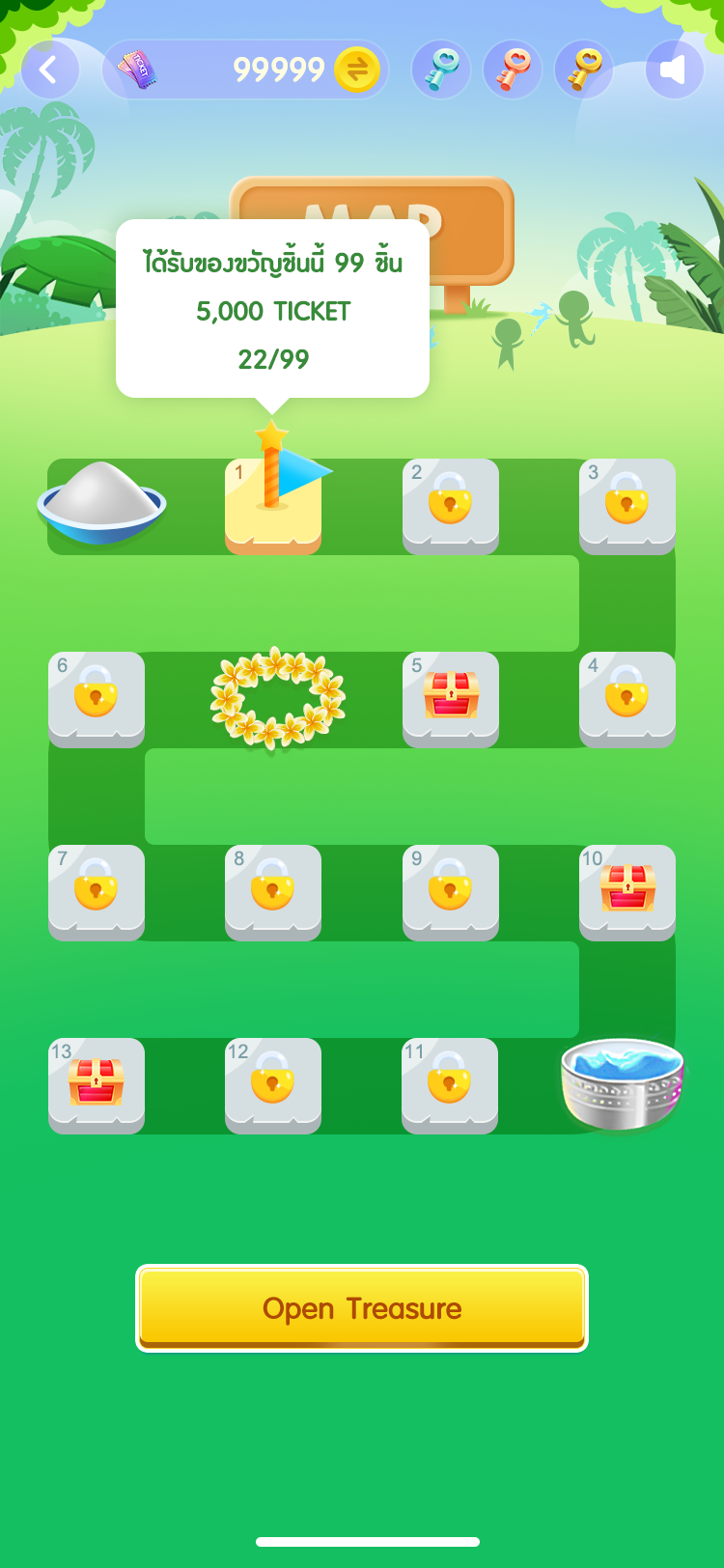
Task: Tap locked tile number 6
Action: tap(97, 699)
